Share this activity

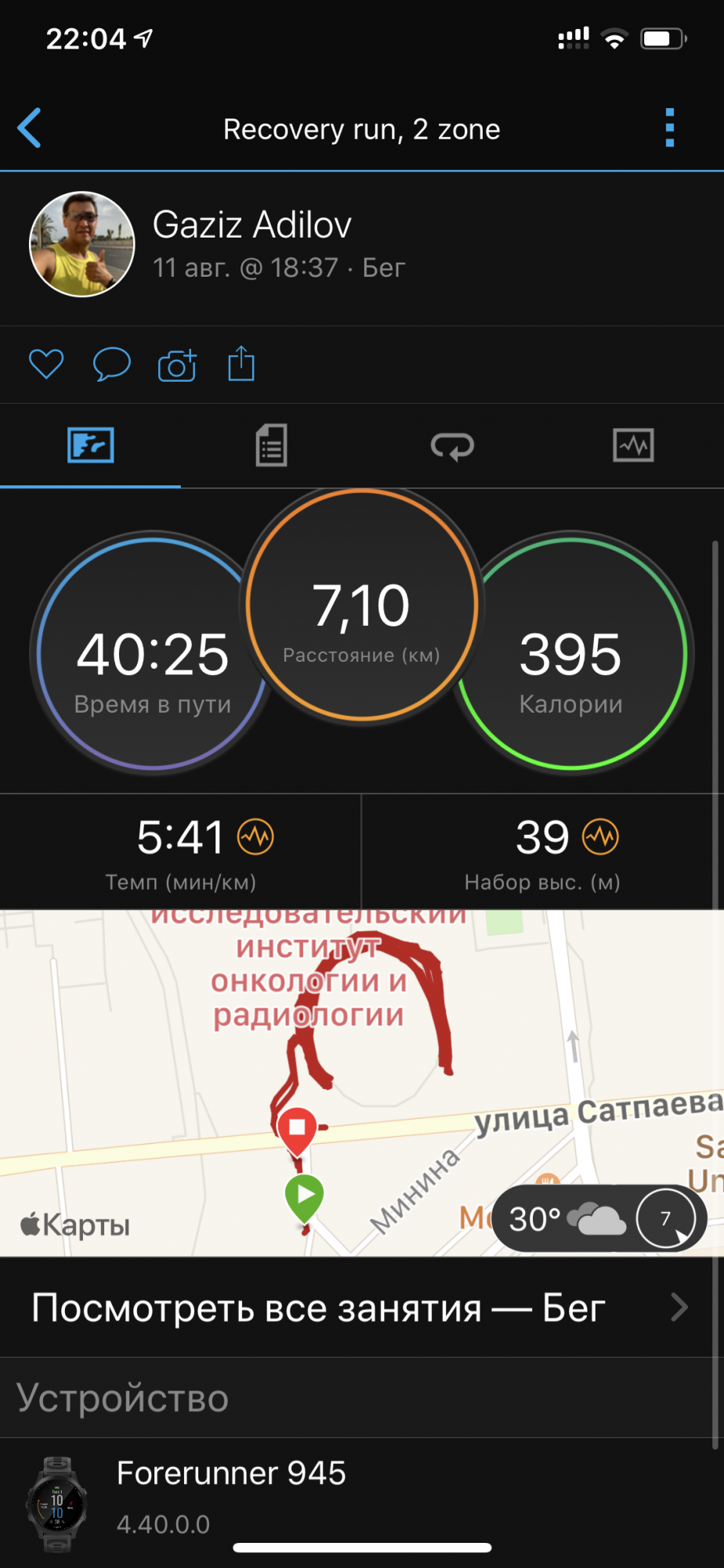(x=241, y=365)
